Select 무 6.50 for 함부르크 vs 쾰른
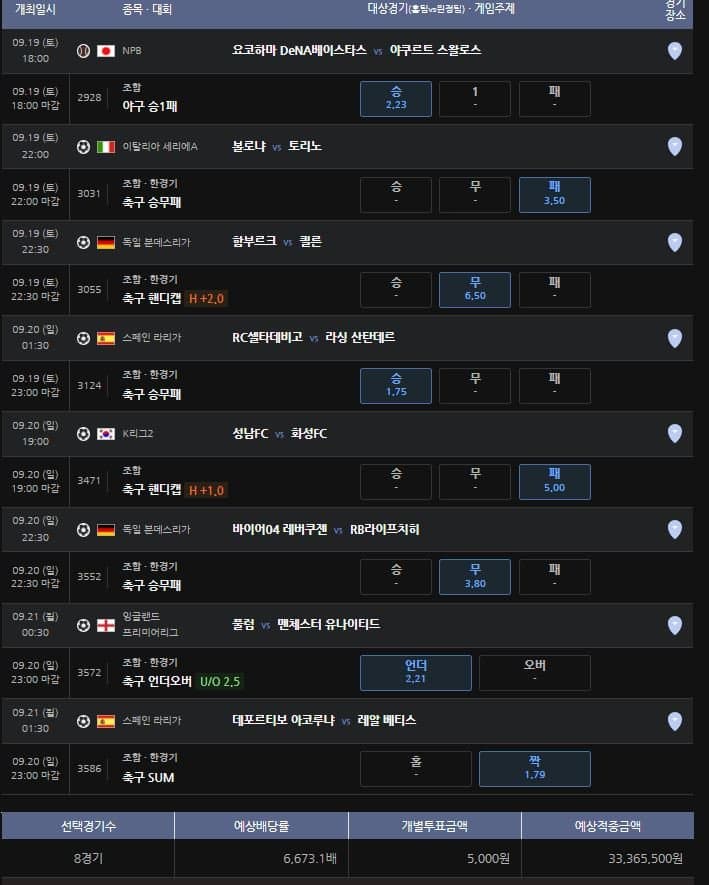Viewport: 709px width, 885px height. coord(475,290)
